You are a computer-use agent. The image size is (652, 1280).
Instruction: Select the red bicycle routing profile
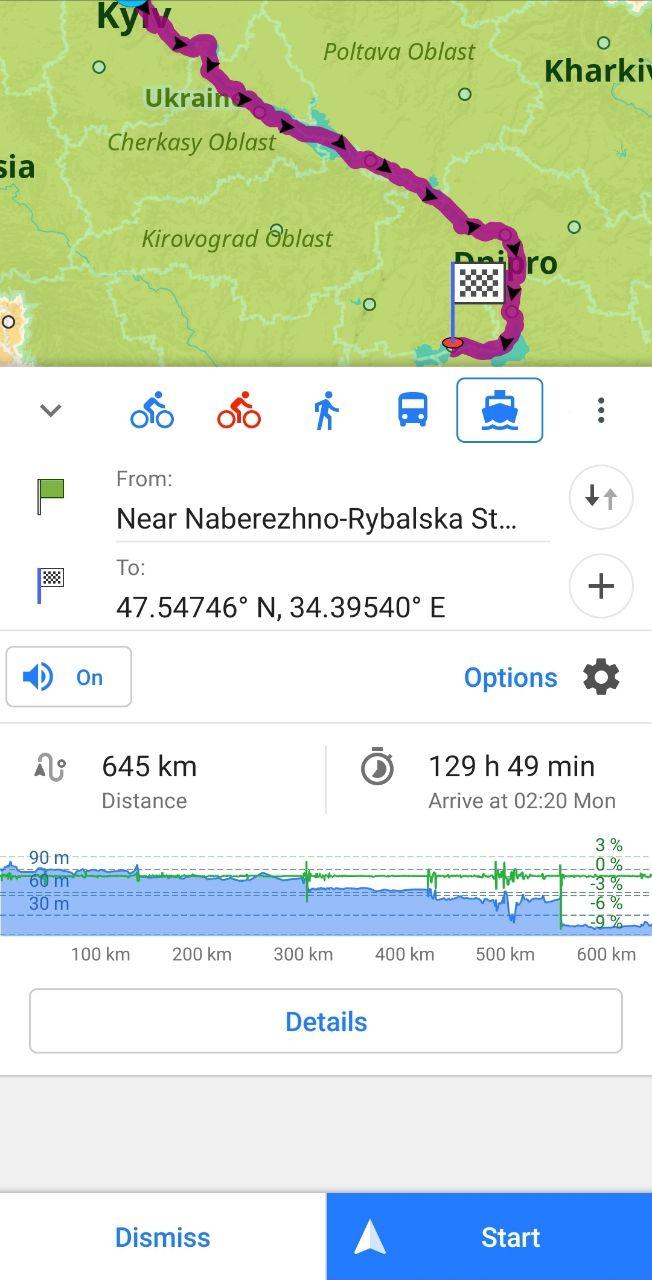239,410
